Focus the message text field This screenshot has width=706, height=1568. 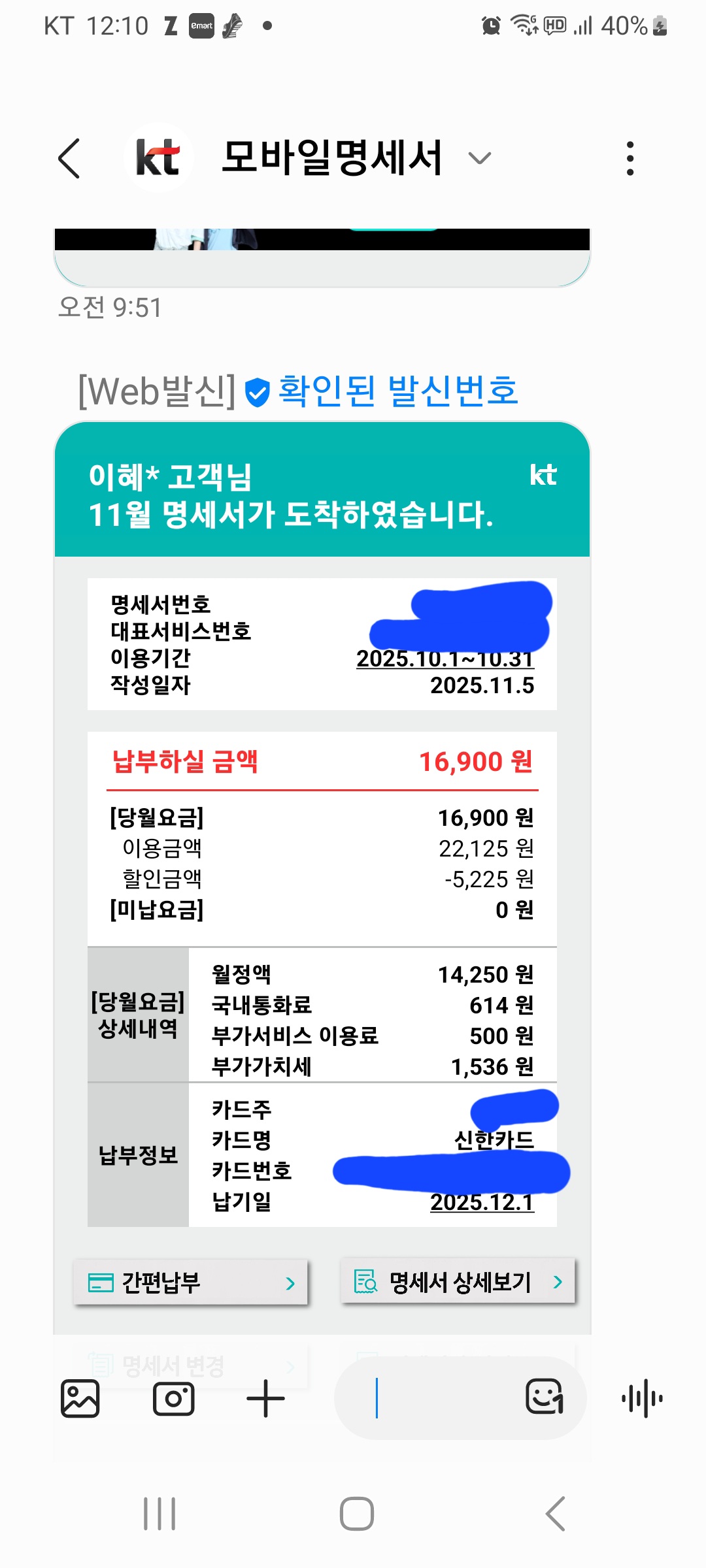[438, 1398]
